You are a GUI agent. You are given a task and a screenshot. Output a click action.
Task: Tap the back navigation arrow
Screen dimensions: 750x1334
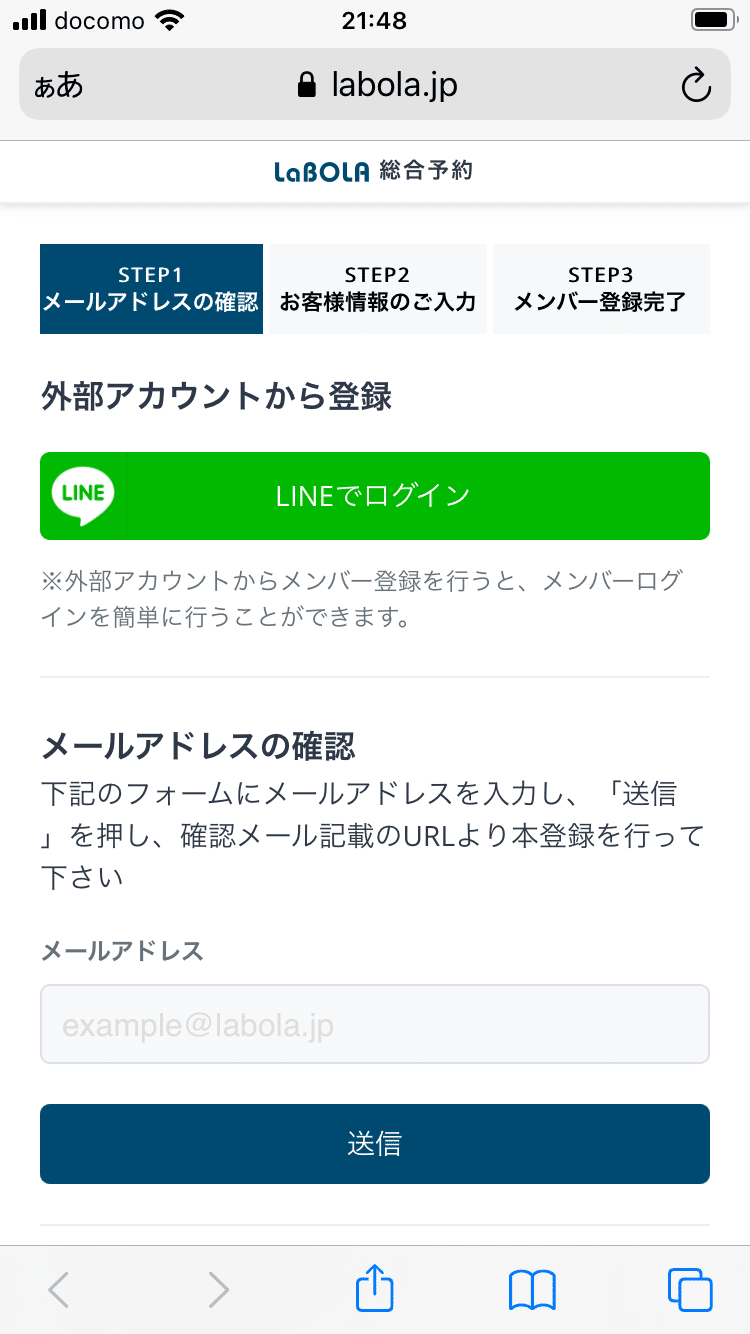[x=57, y=1289]
